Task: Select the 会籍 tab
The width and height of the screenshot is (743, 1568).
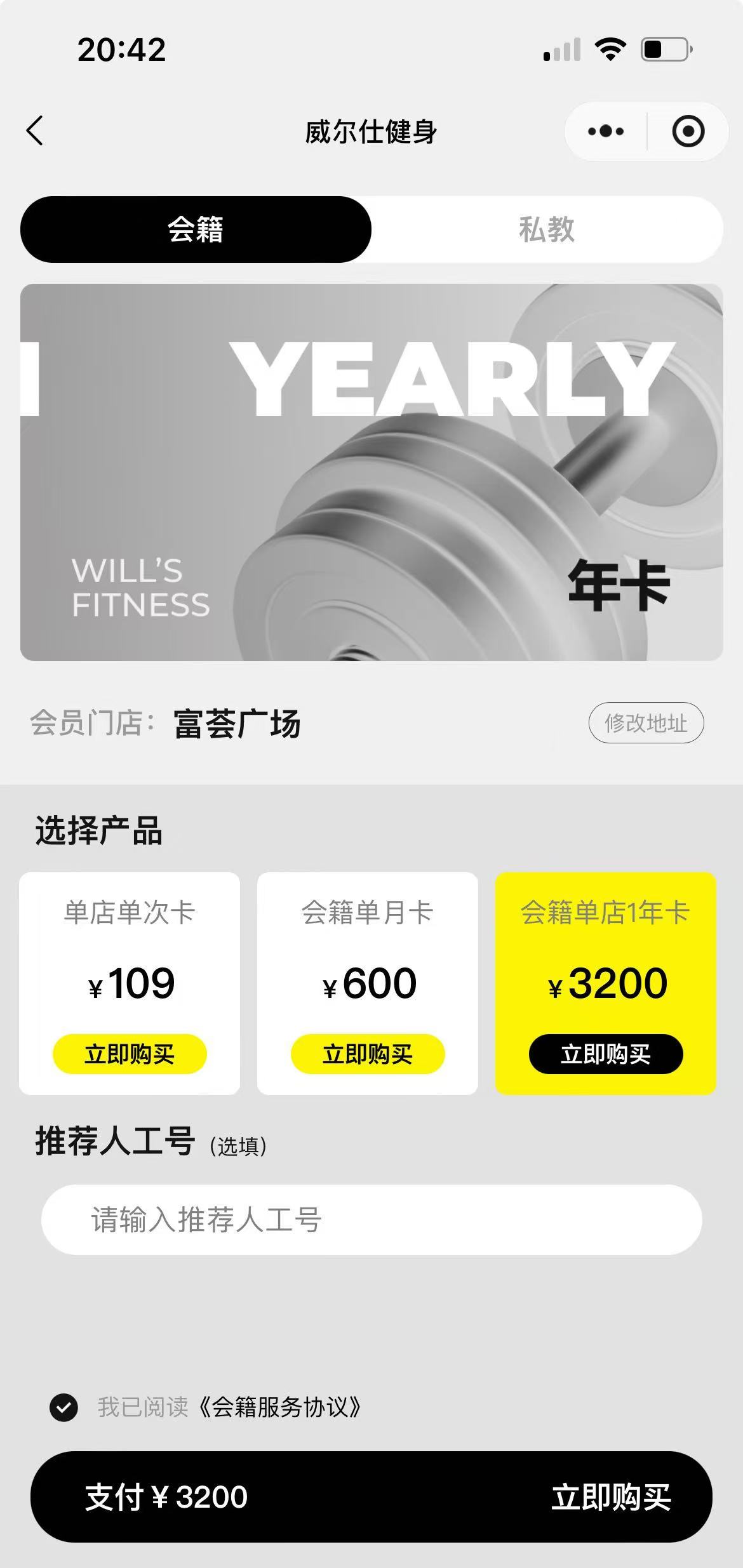Action: 196,229
